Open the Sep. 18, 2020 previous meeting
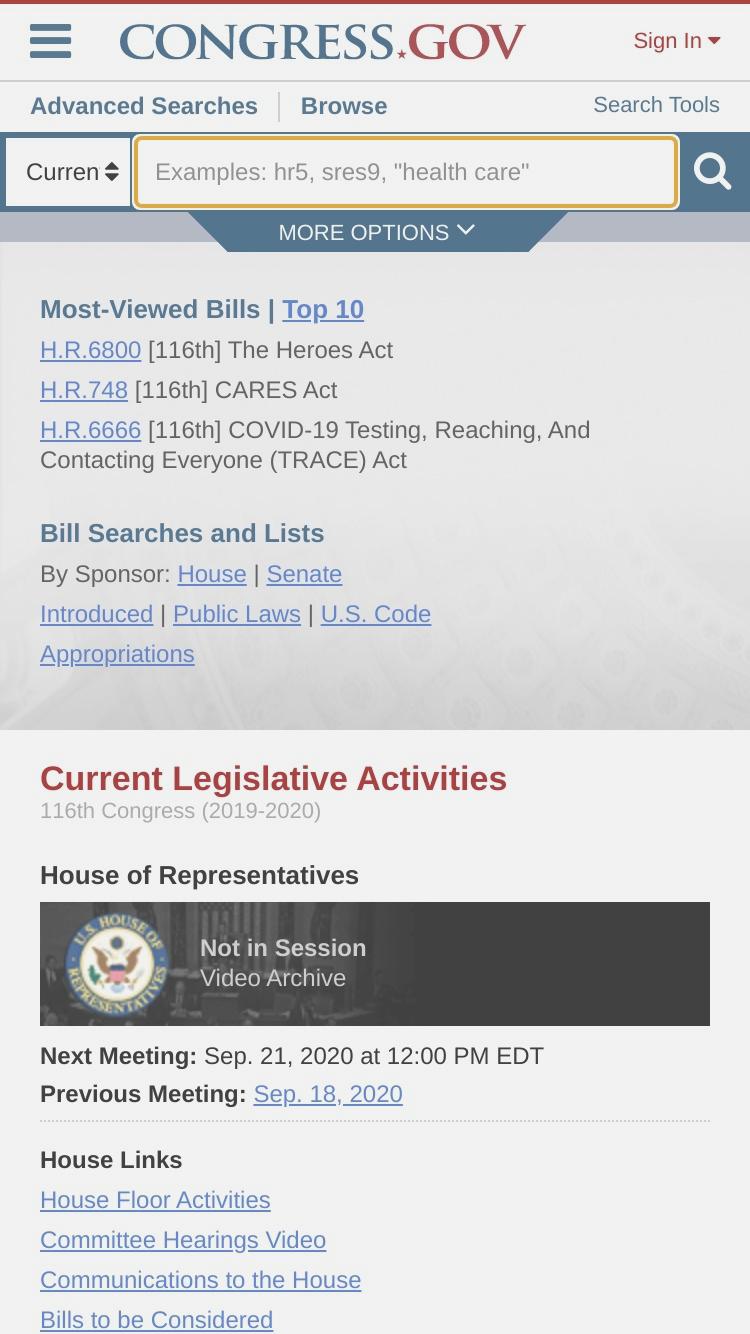The width and height of the screenshot is (750, 1334). click(x=328, y=1094)
